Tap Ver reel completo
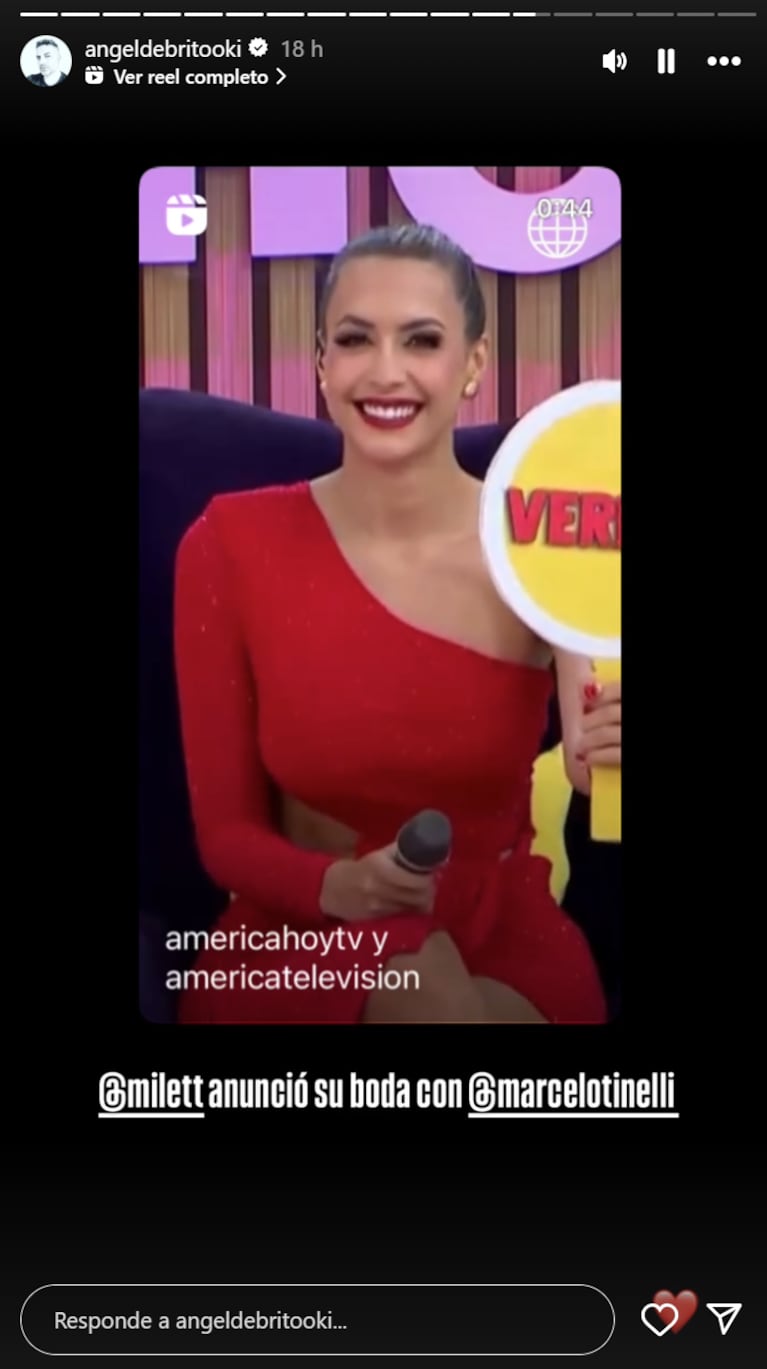767x1369 pixels. [190, 77]
